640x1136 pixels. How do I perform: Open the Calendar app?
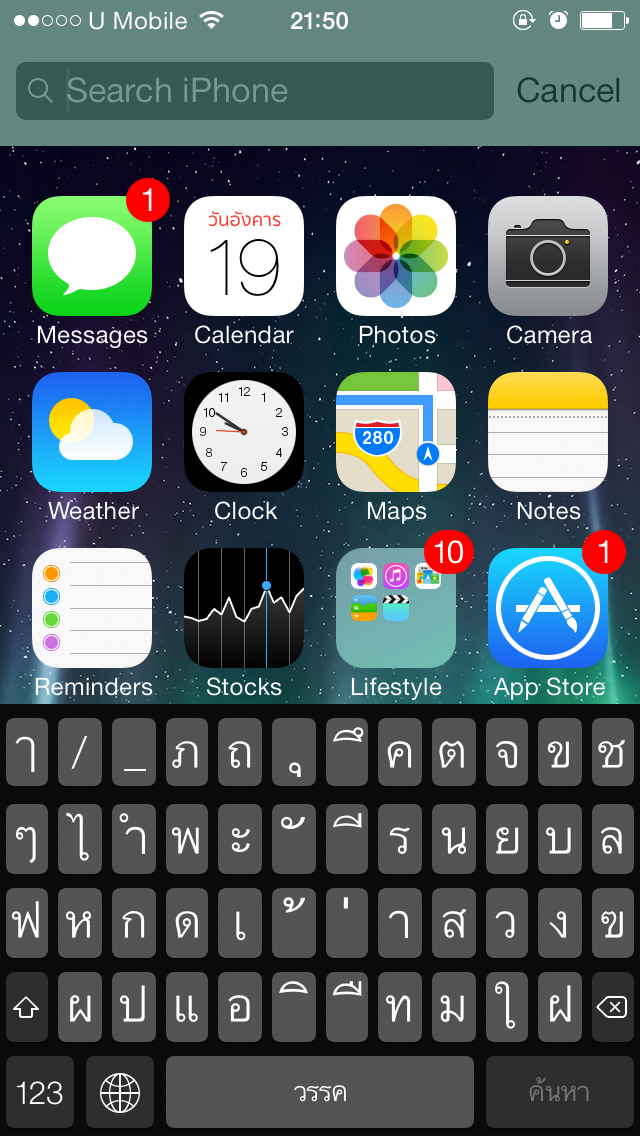[x=244, y=256]
